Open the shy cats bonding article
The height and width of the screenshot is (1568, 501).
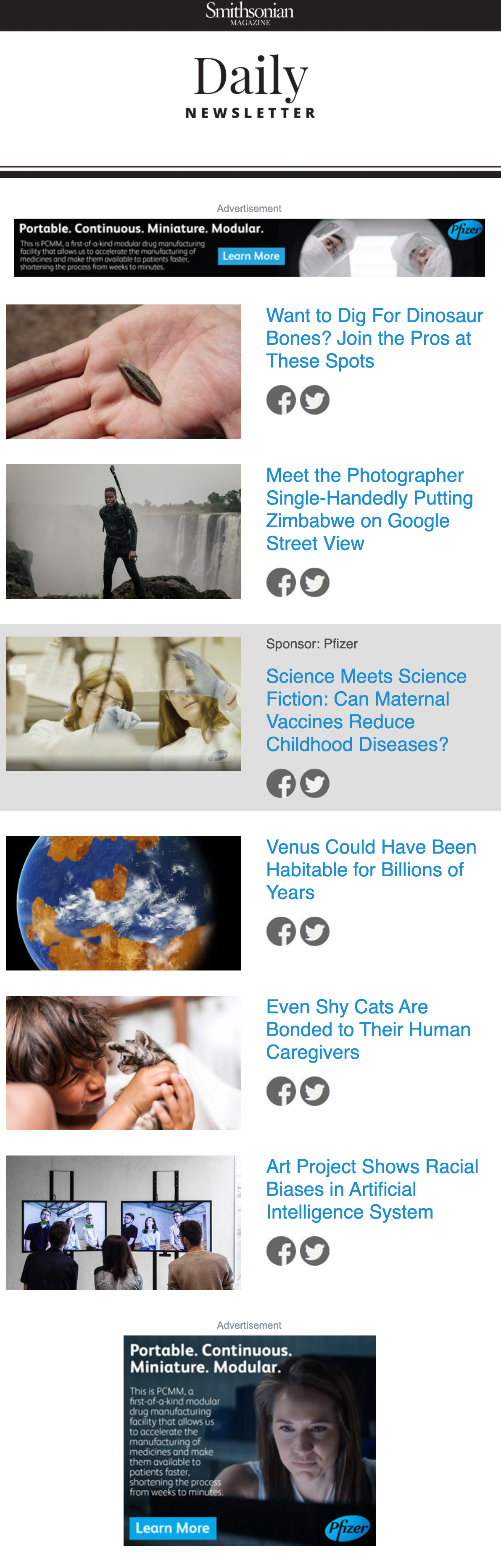[368, 1029]
